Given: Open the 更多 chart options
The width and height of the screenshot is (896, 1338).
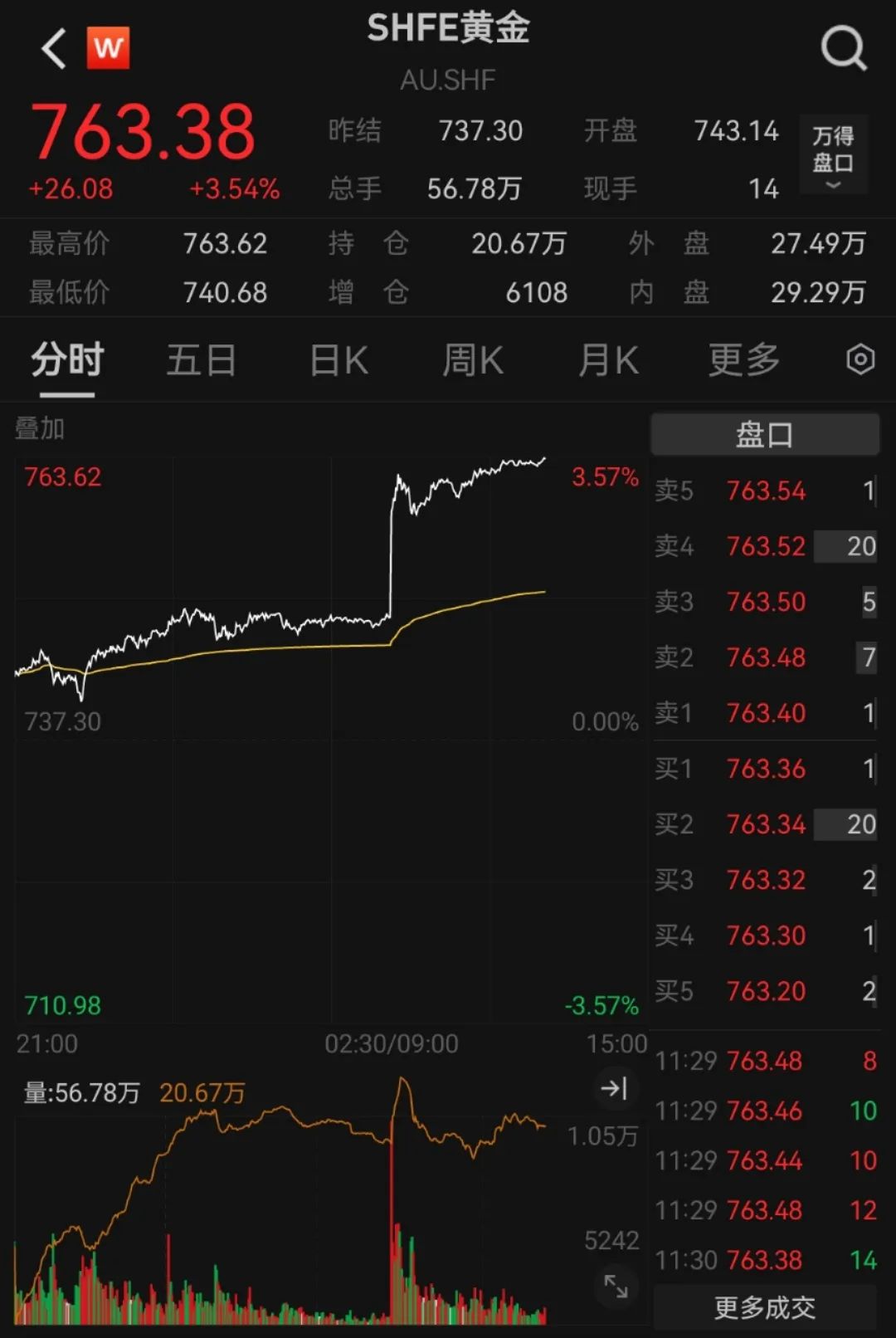Looking at the screenshot, I should (744, 360).
